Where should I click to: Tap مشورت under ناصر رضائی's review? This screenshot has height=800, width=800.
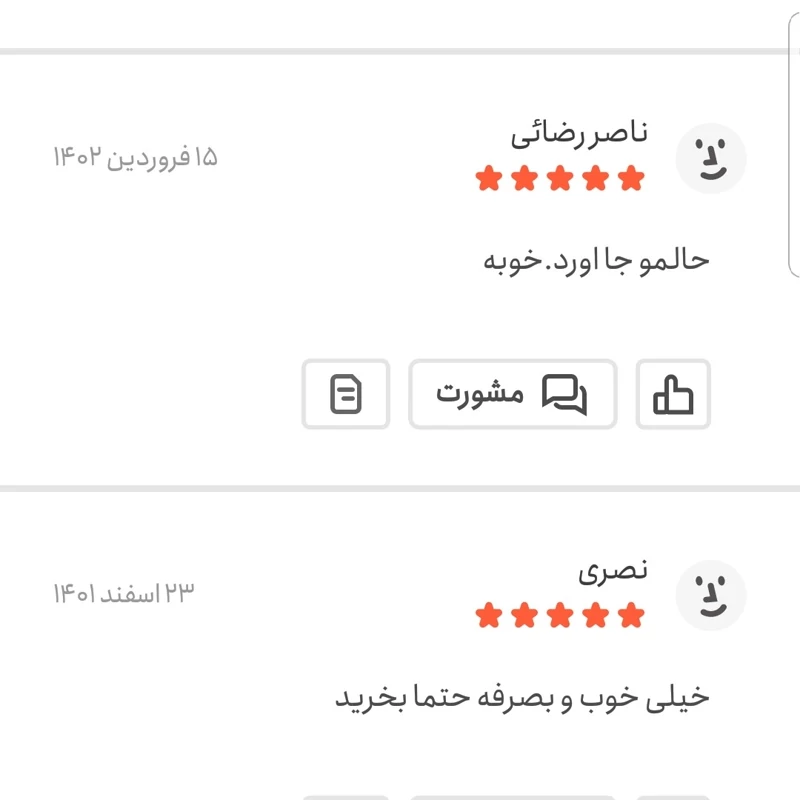coord(512,395)
